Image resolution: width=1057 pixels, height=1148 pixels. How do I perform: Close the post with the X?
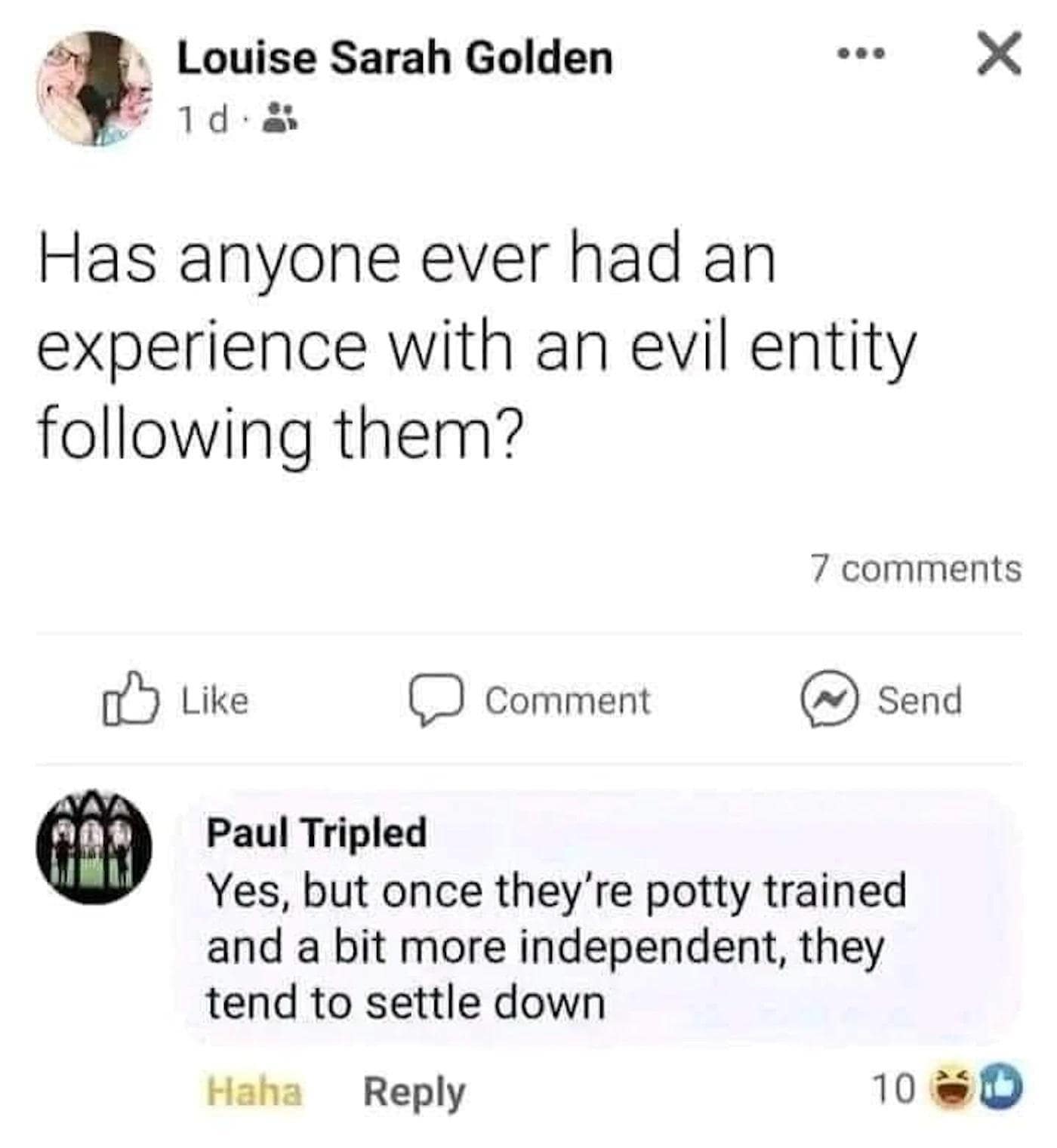coord(999,54)
